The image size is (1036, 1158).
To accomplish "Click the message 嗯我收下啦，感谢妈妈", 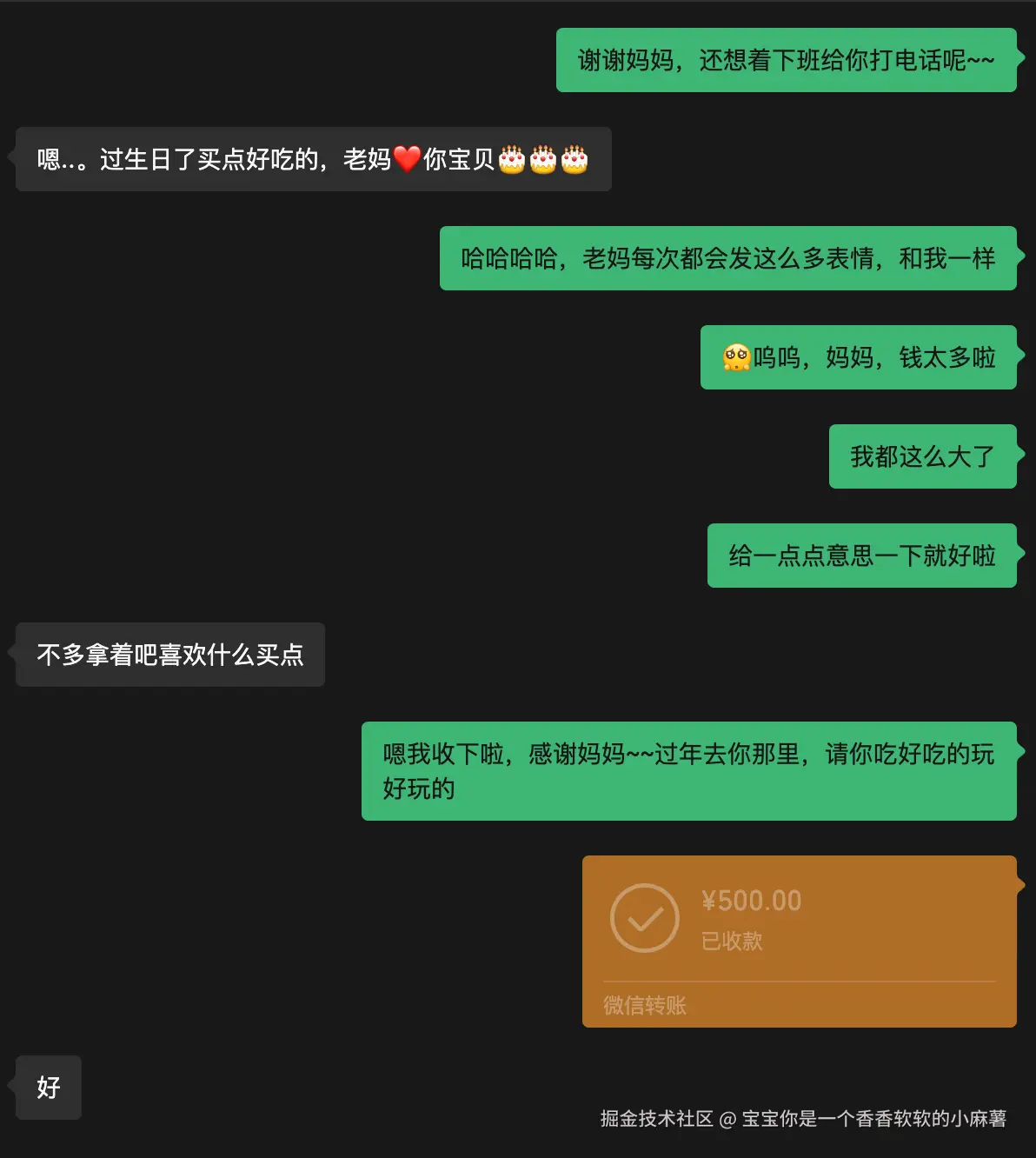I will pos(688,770).
